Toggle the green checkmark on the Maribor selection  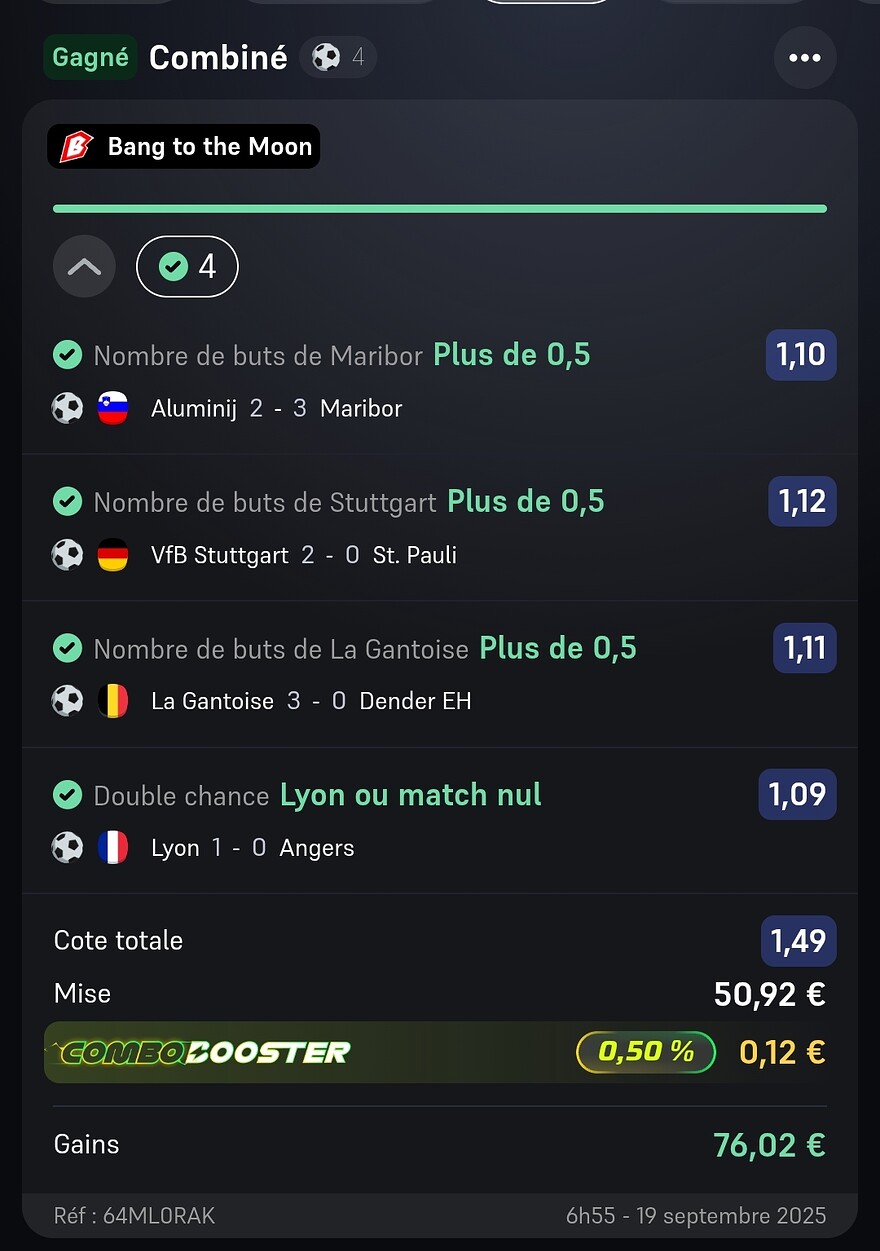pyautogui.click(x=67, y=355)
